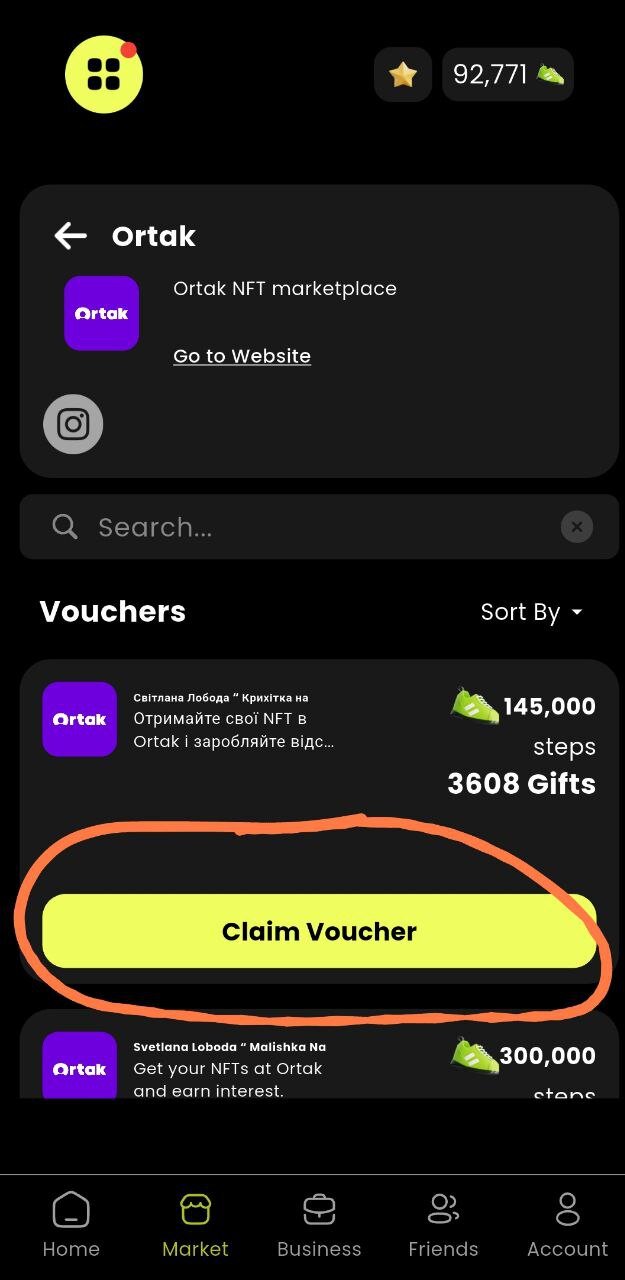Image resolution: width=625 pixels, height=1280 pixels.
Task: Go to the Business tab
Action: (x=319, y=1224)
